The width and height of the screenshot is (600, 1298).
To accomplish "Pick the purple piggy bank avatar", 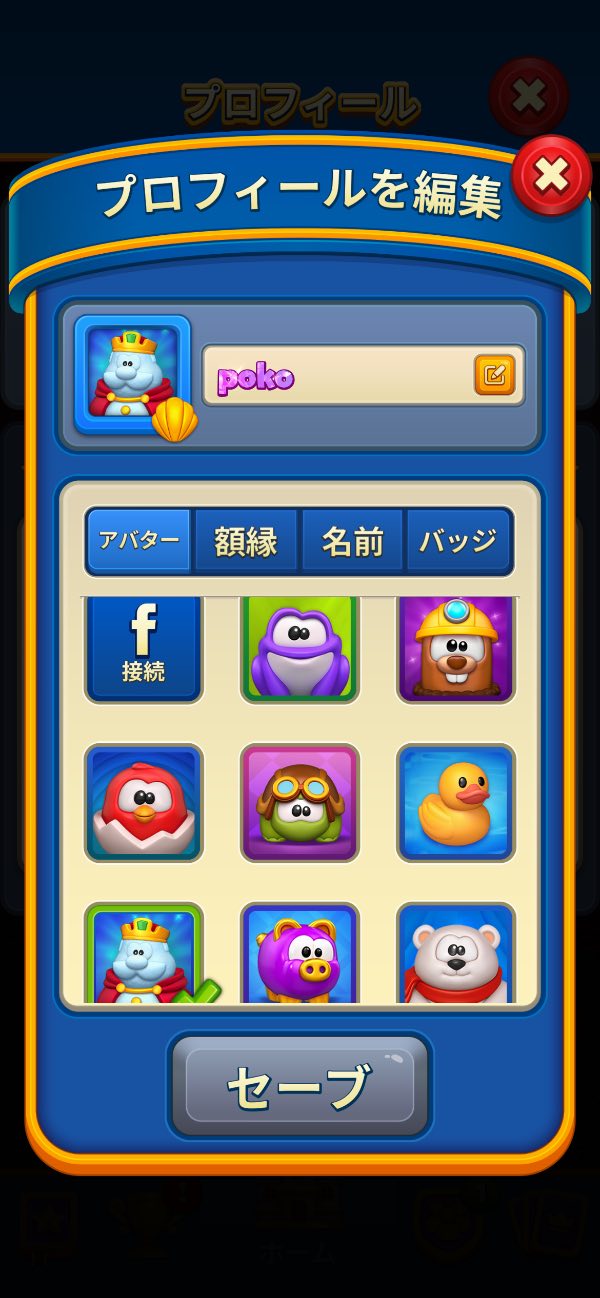I will (x=300, y=955).
